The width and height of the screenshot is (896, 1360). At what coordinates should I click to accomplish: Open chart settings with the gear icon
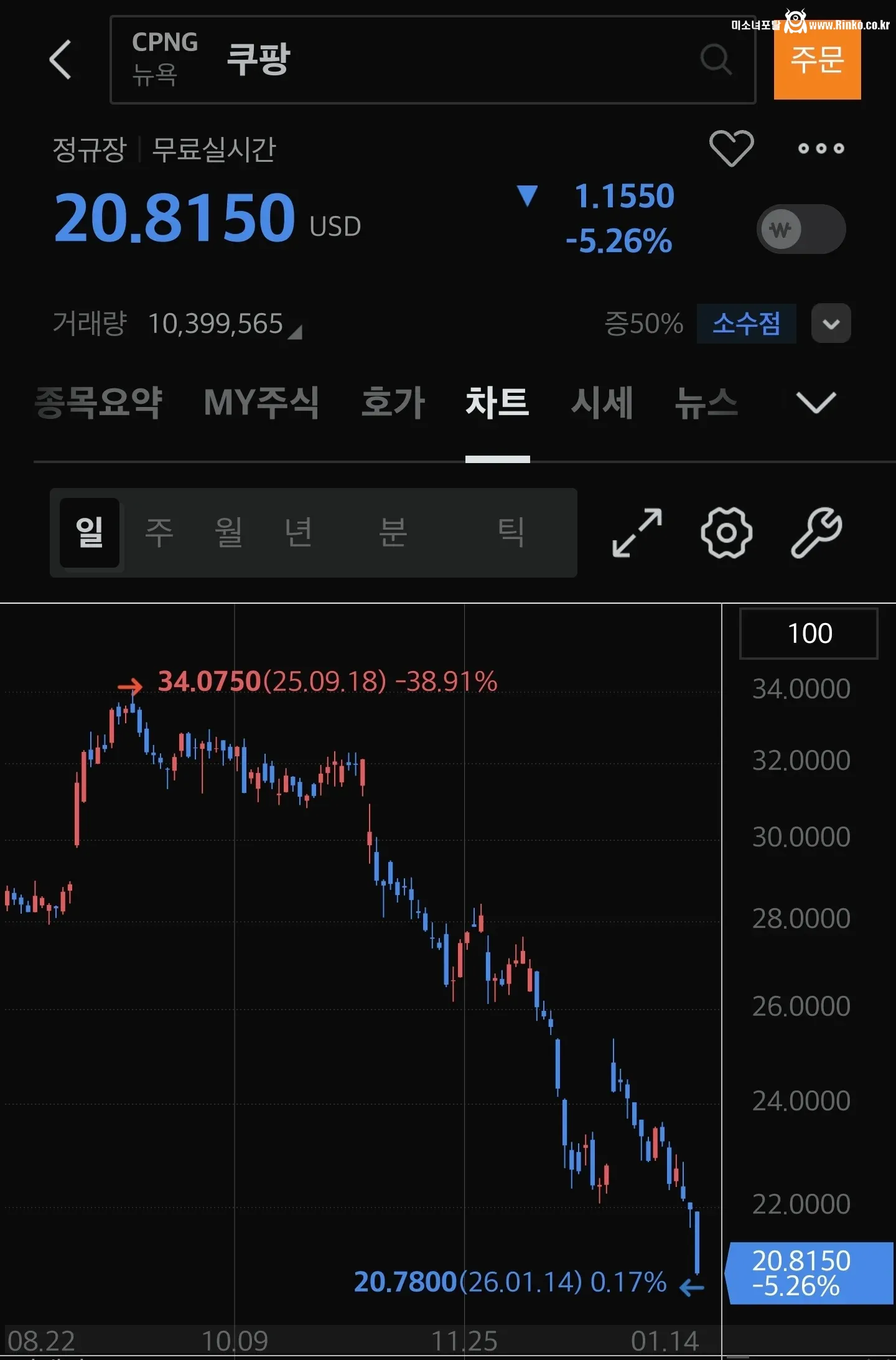(x=726, y=533)
